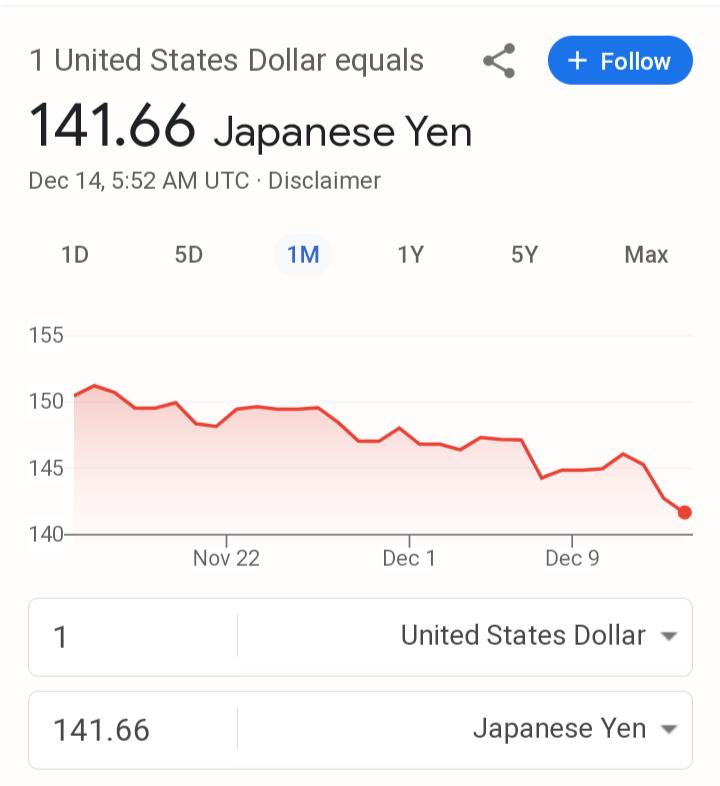Image resolution: width=720 pixels, height=786 pixels.
Task: Expand the Japanese Yen currency dropdown
Action: [x=574, y=729]
